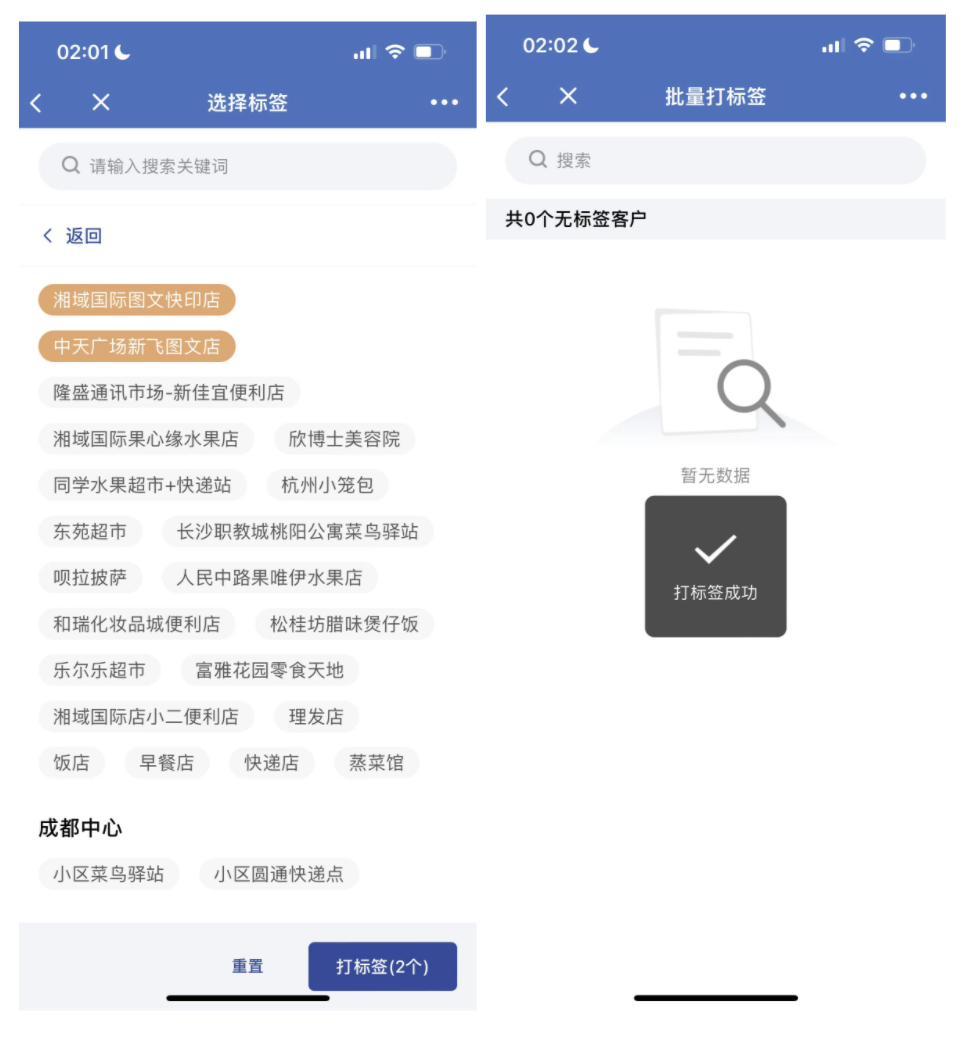The height and width of the screenshot is (1042, 962).
Task: Open the search box on 批量打标签 page
Action: click(715, 160)
